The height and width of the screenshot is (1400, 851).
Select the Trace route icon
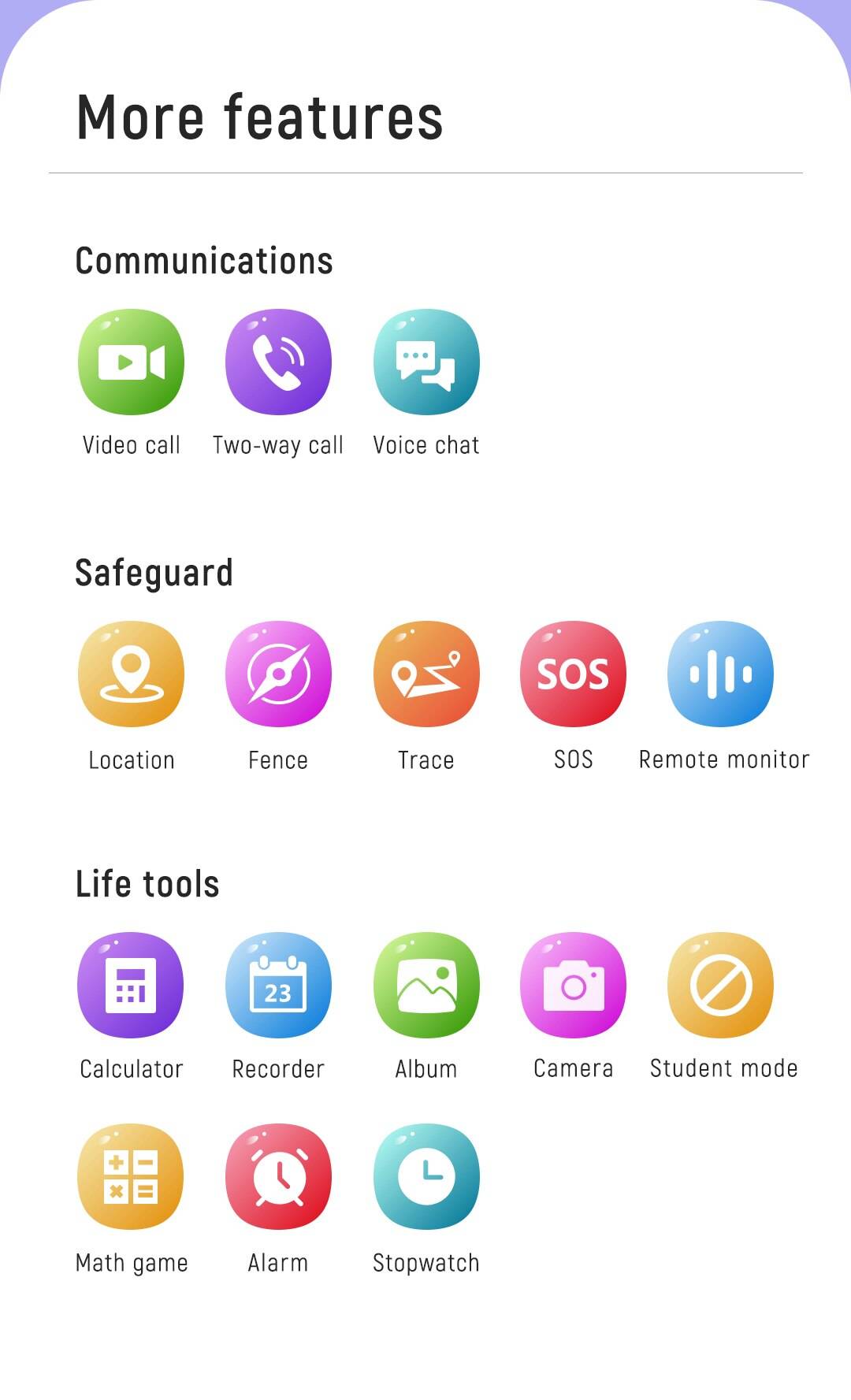click(425, 674)
